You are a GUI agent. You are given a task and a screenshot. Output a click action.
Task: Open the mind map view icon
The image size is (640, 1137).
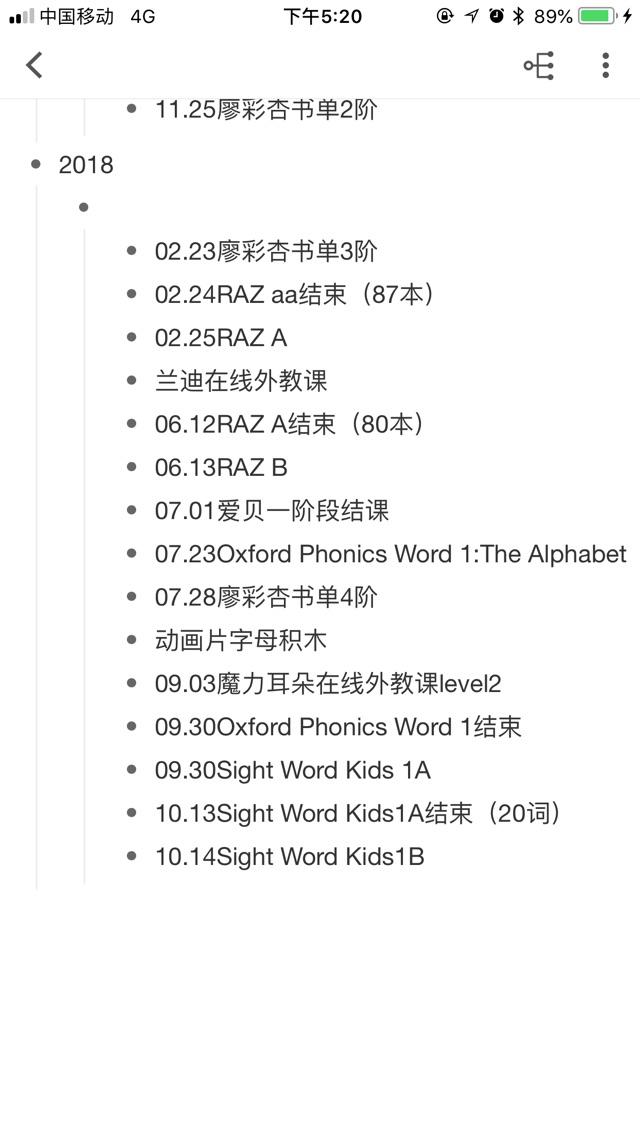click(x=539, y=65)
